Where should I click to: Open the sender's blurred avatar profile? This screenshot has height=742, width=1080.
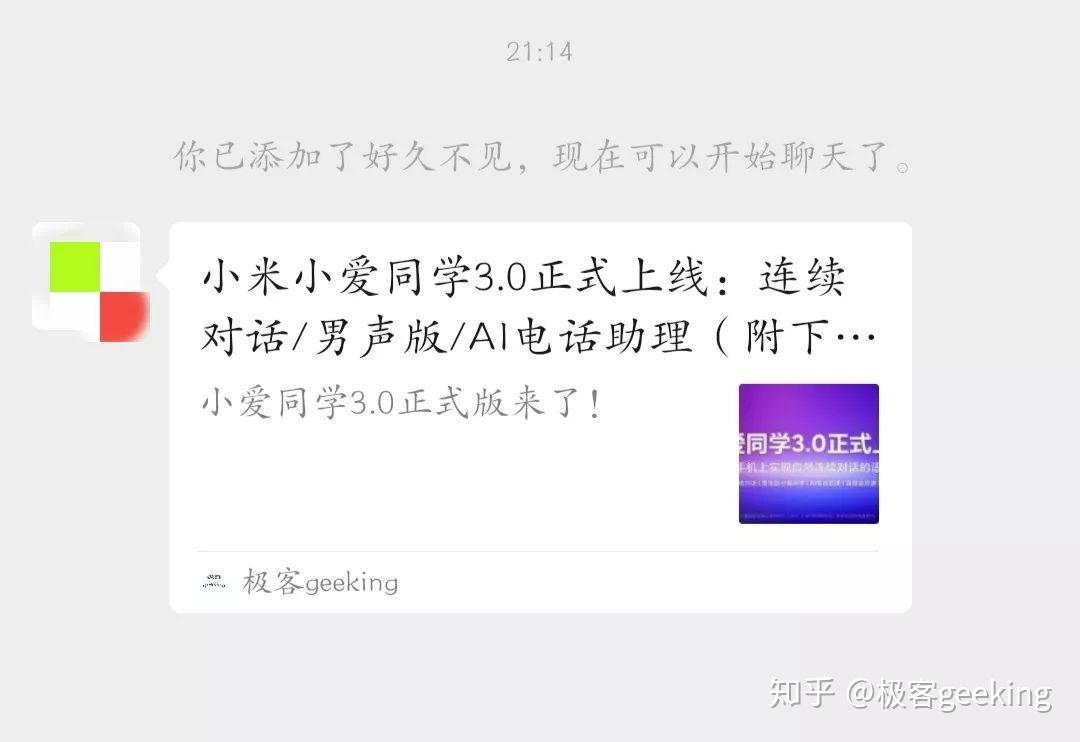90,281
